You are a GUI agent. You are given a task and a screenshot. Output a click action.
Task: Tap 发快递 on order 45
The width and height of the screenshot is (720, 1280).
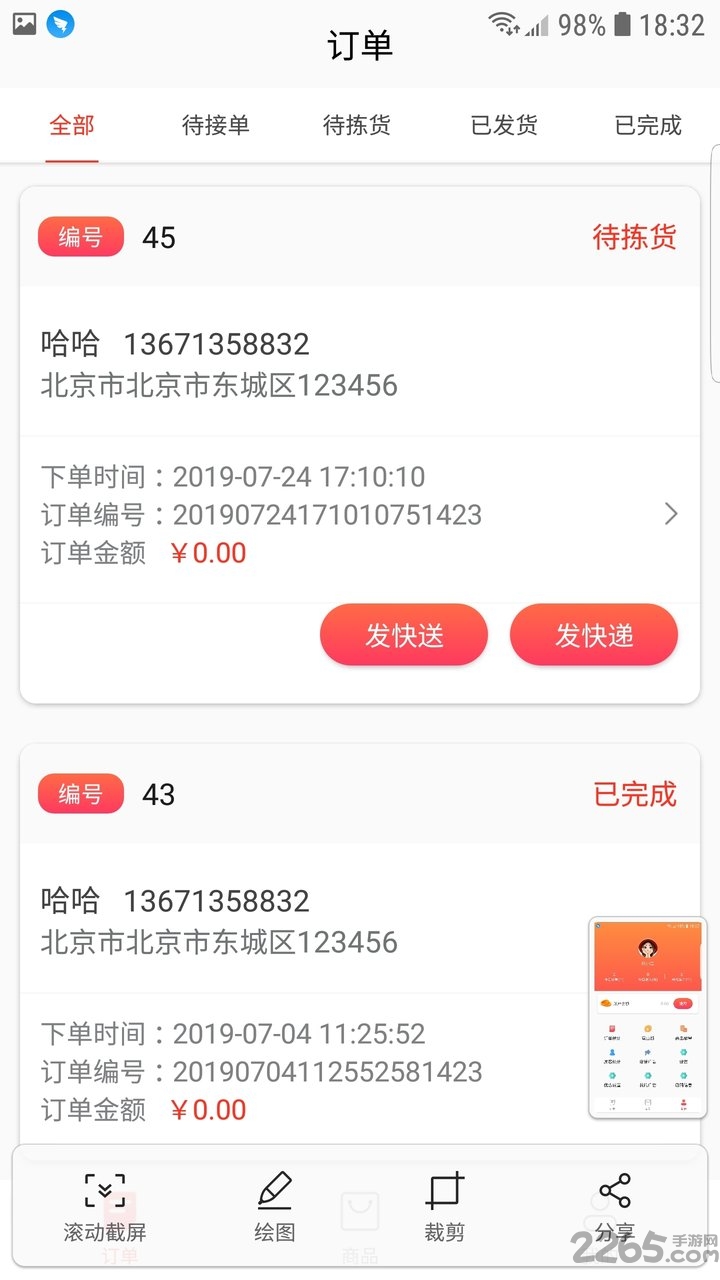(594, 635)
